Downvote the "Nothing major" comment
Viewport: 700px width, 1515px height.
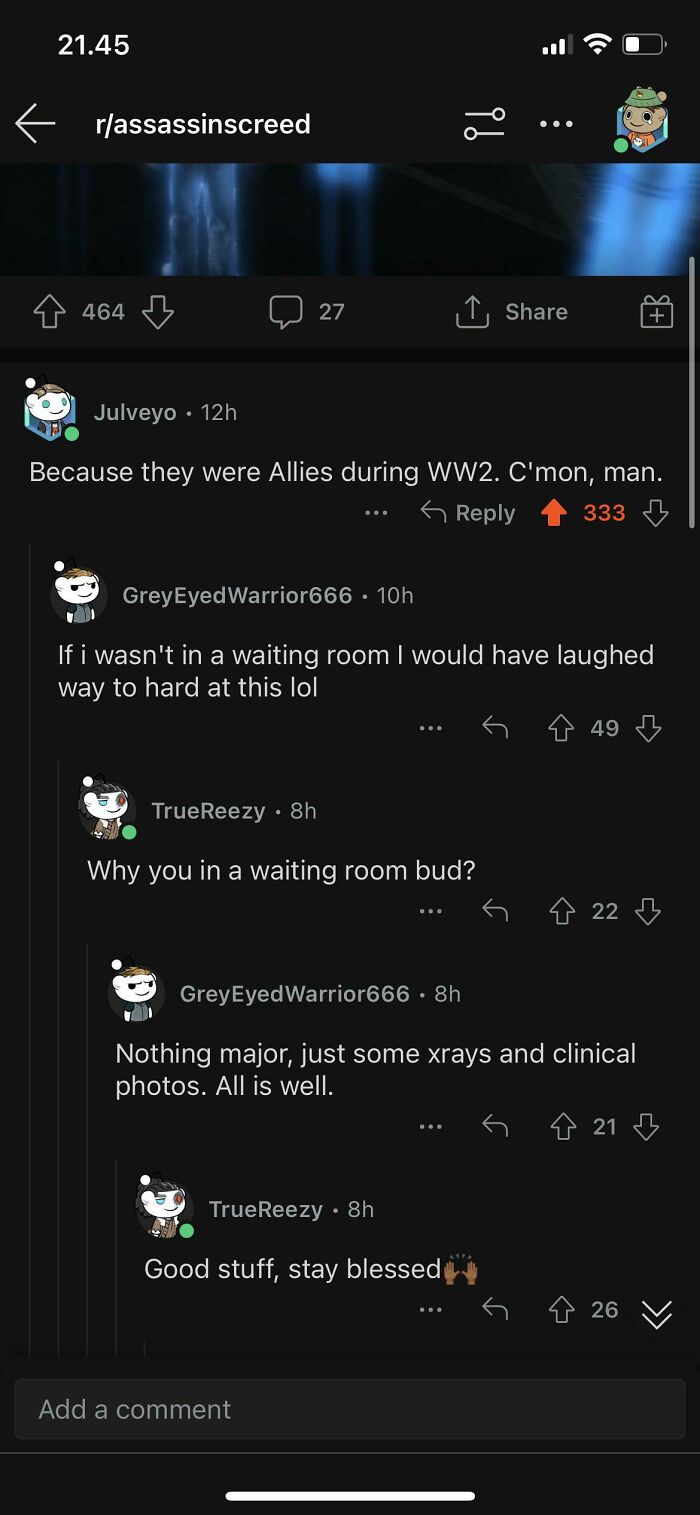click(x=646, y=1127)
